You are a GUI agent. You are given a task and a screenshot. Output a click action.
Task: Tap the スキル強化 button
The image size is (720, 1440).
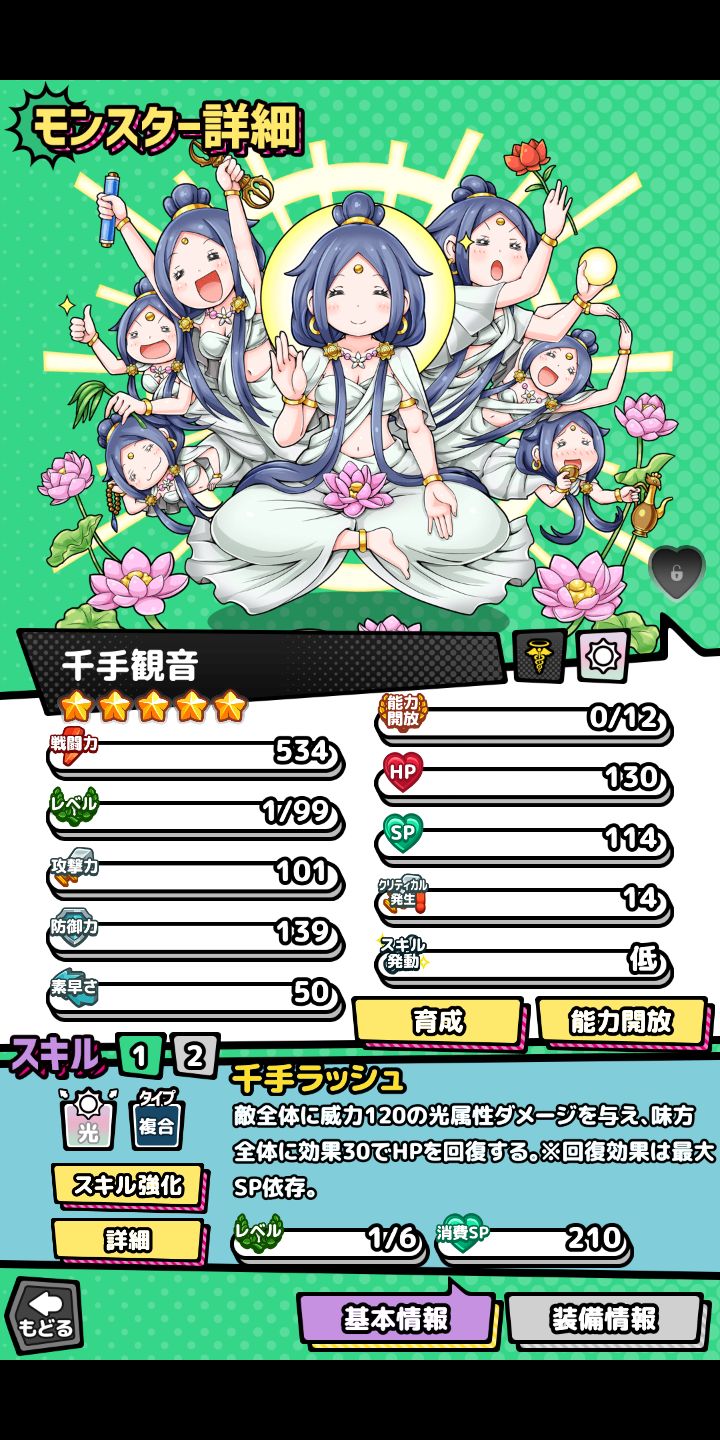click(x=127, y=1186)
